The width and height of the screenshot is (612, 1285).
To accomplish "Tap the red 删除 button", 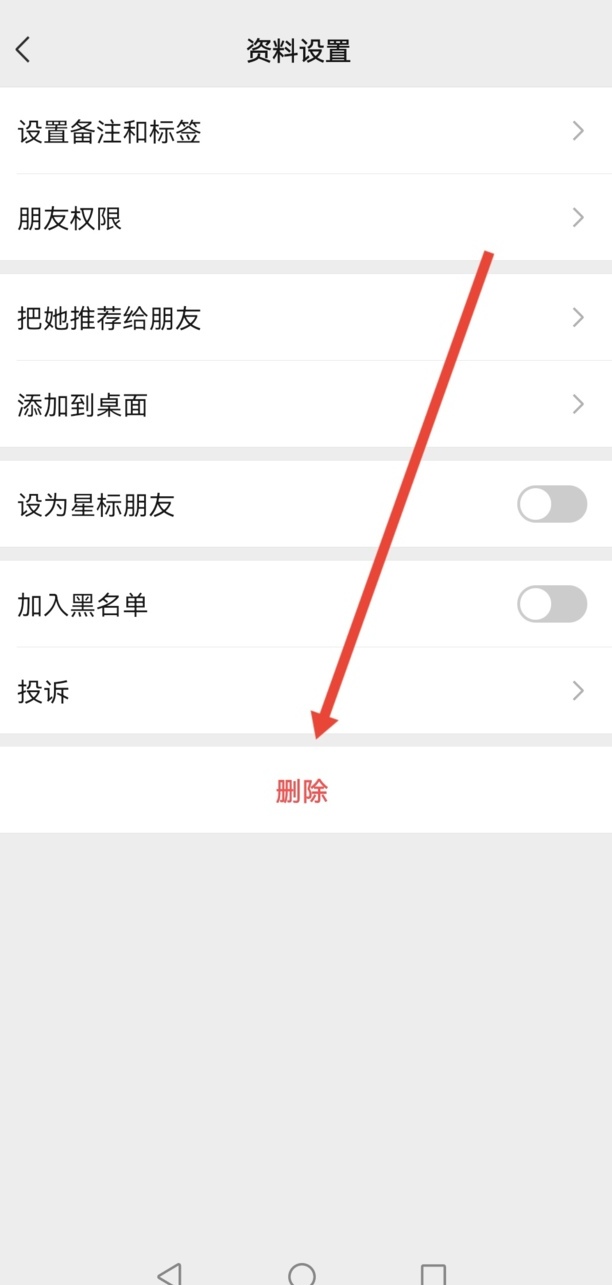I will coord(302,792).
